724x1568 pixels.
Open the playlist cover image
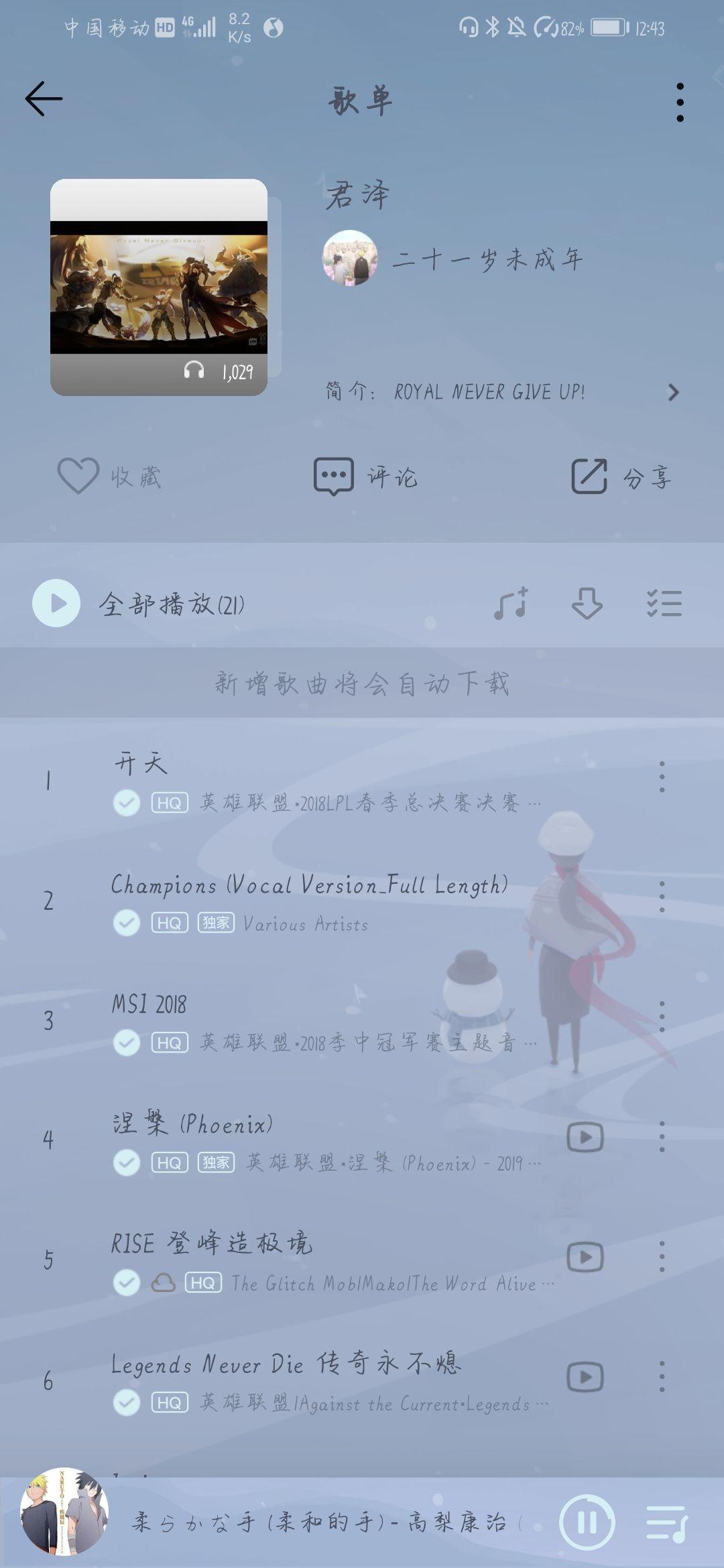[159, 287]
